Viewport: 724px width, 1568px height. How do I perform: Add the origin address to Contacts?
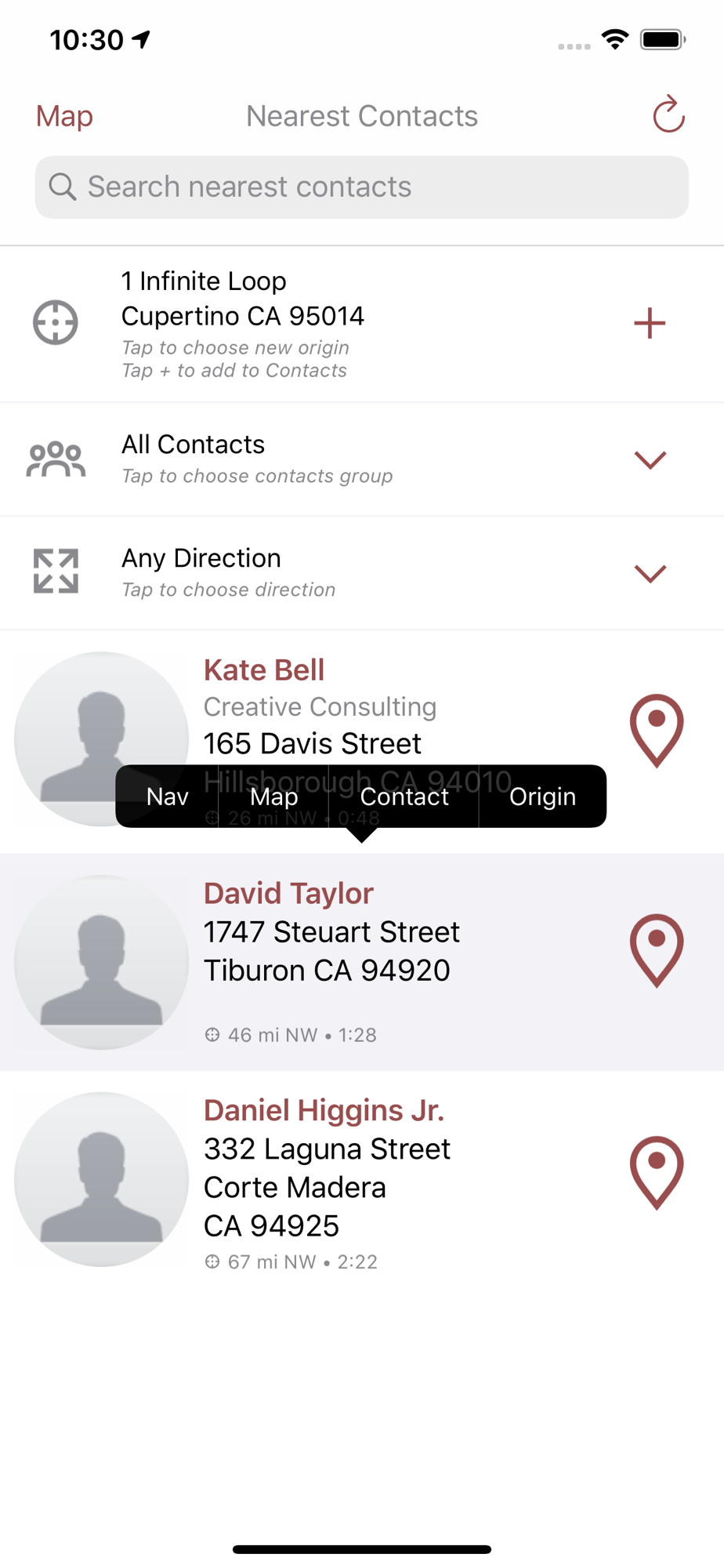[650, 323]
